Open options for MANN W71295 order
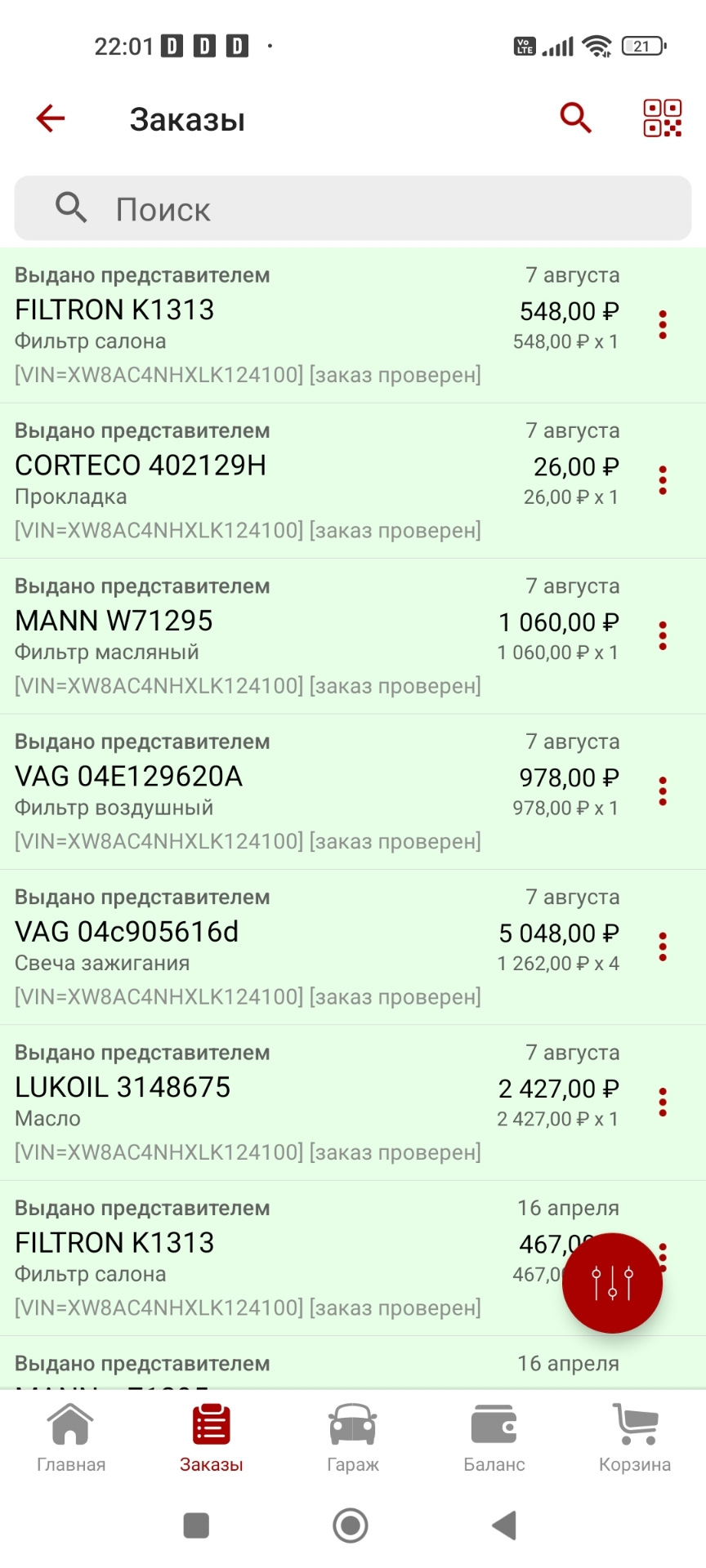The image size is (706, 1568). click(x=663, y=635)
